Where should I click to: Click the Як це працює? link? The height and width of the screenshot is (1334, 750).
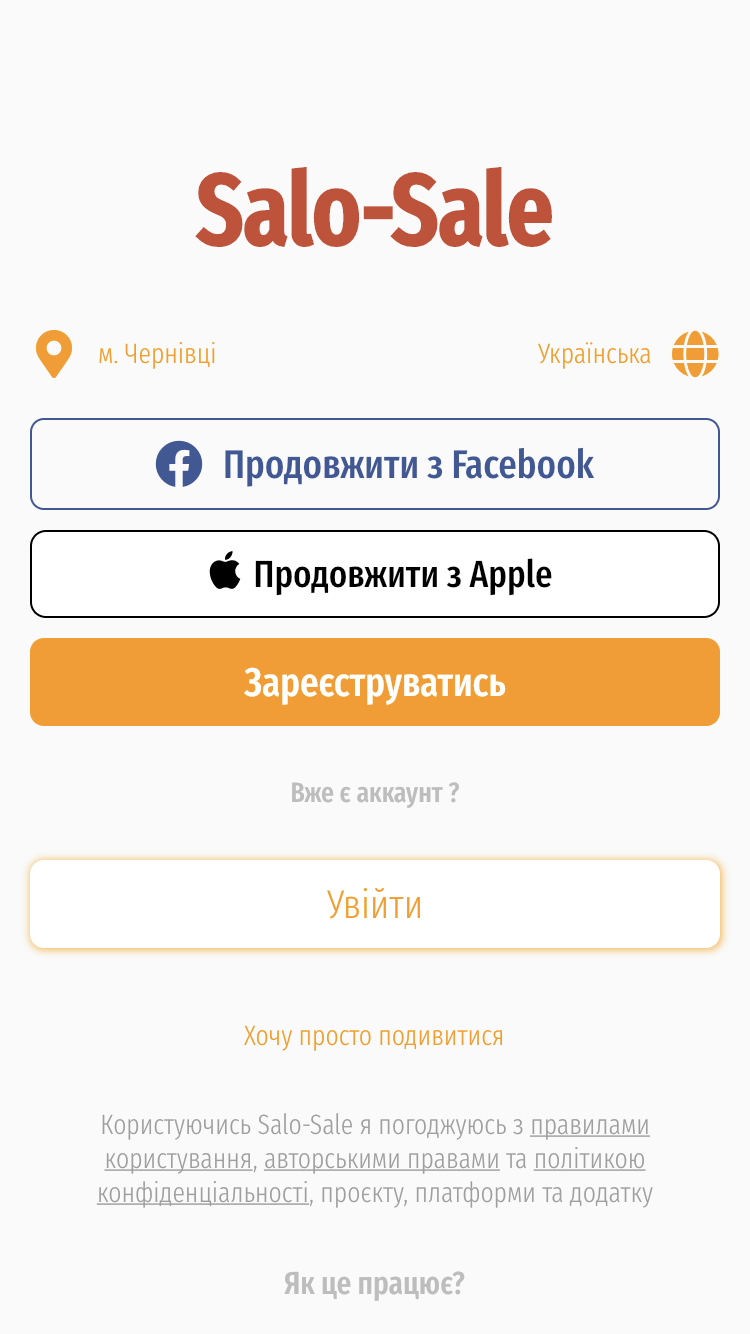click(x=374, y=1283)
